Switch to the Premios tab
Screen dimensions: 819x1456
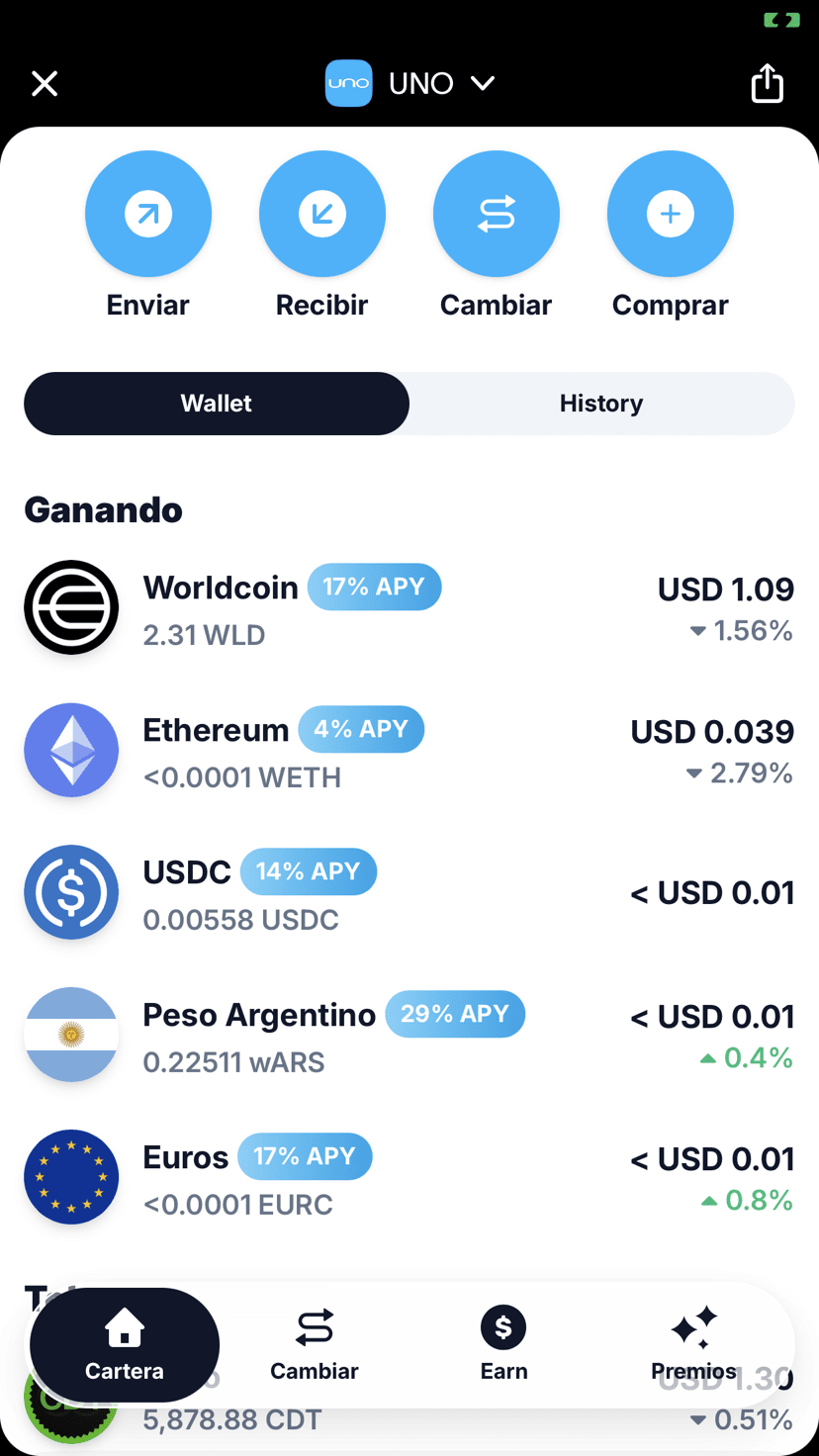click(693, 1345)
